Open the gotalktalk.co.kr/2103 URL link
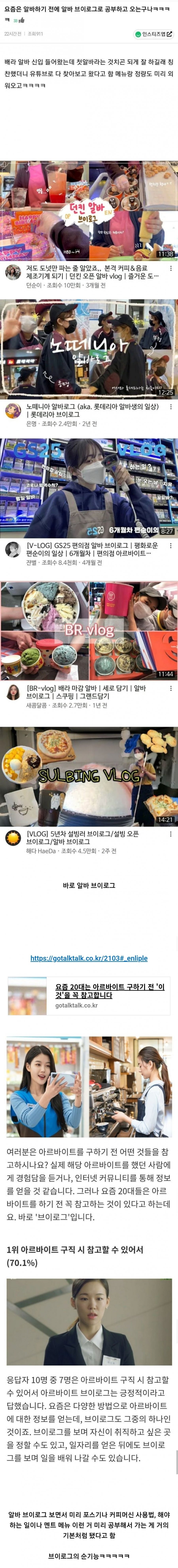 89,958
